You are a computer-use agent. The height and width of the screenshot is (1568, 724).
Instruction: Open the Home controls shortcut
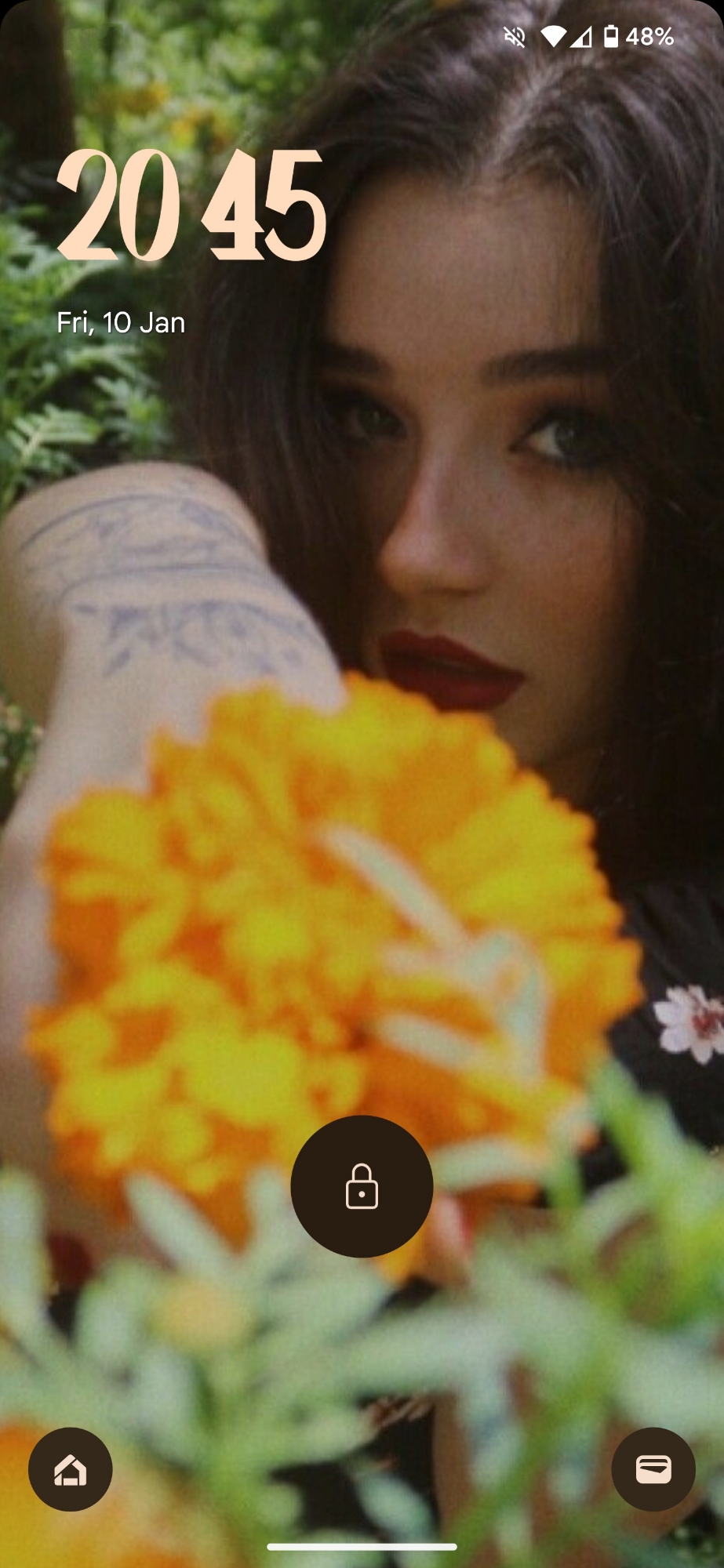click(x=71, y=1469)
